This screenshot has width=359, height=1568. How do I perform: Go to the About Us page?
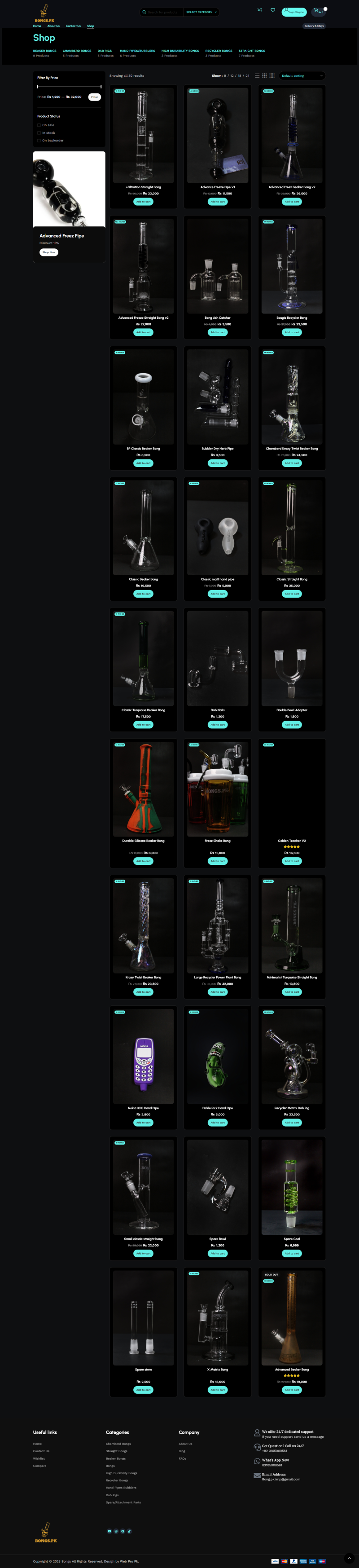pyautogui.click(x=53, y=26)
